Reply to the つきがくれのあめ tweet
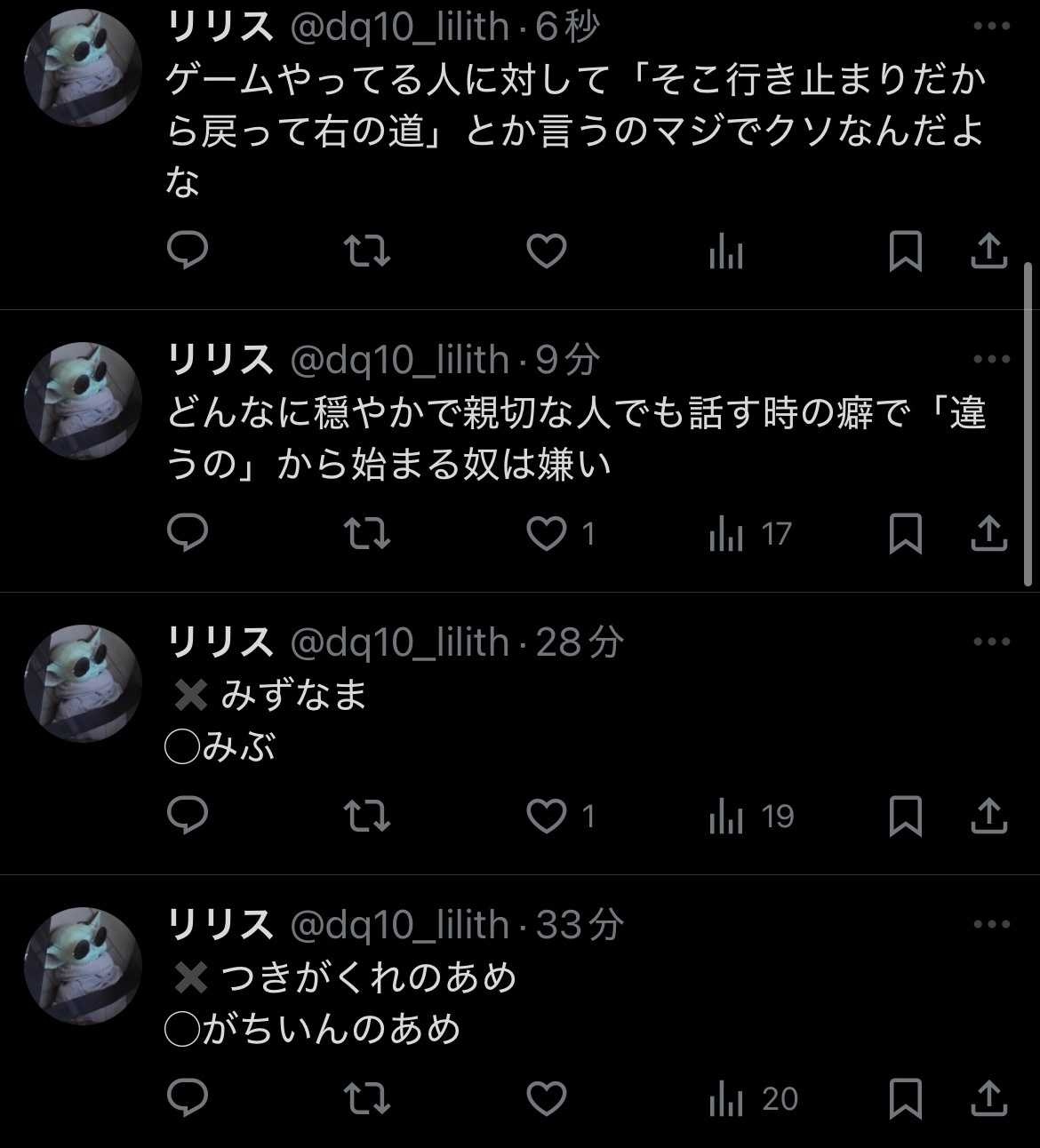 tap(188, 1098)
